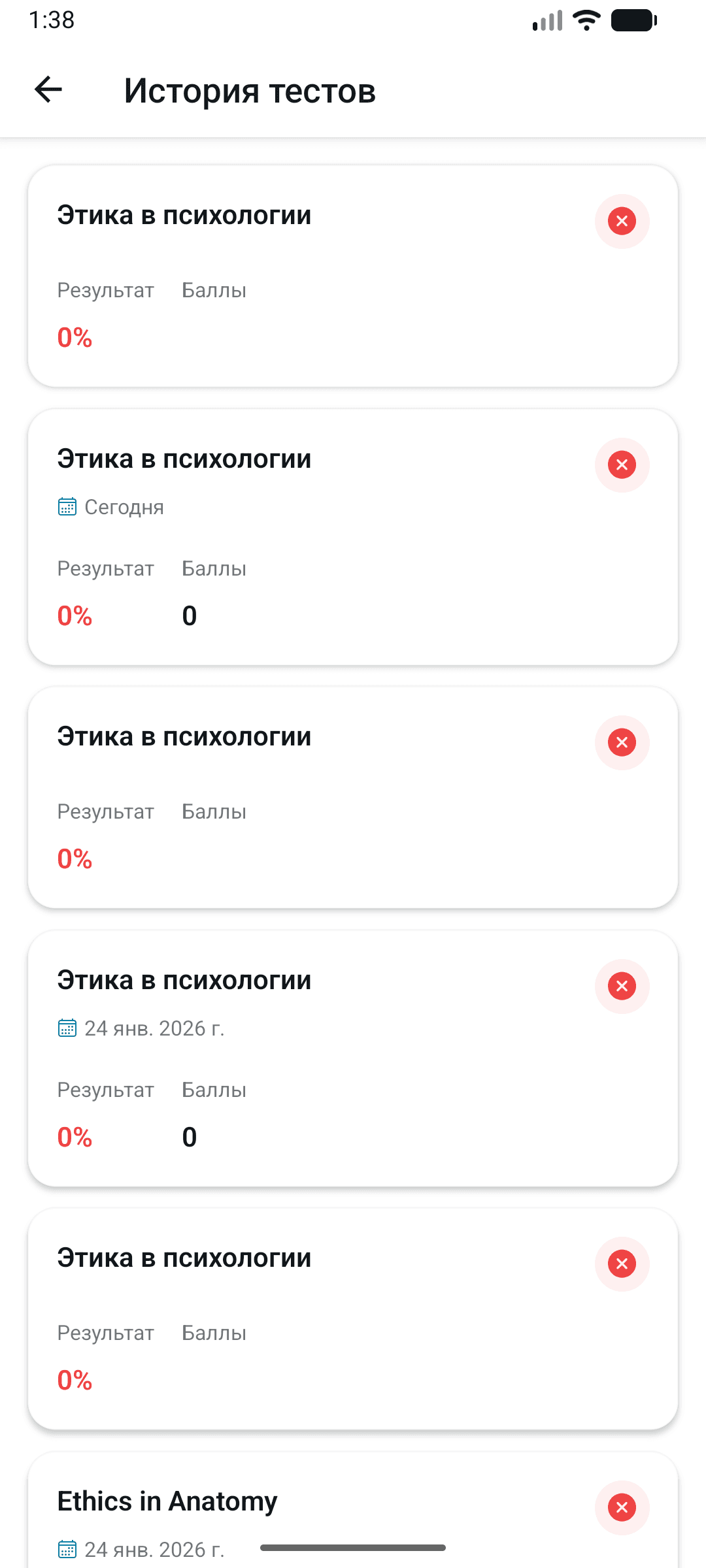The width and height of the screenshot is (706, 1568).
Task: Tap the Результат label on the first card
Action: pos(105,290)
